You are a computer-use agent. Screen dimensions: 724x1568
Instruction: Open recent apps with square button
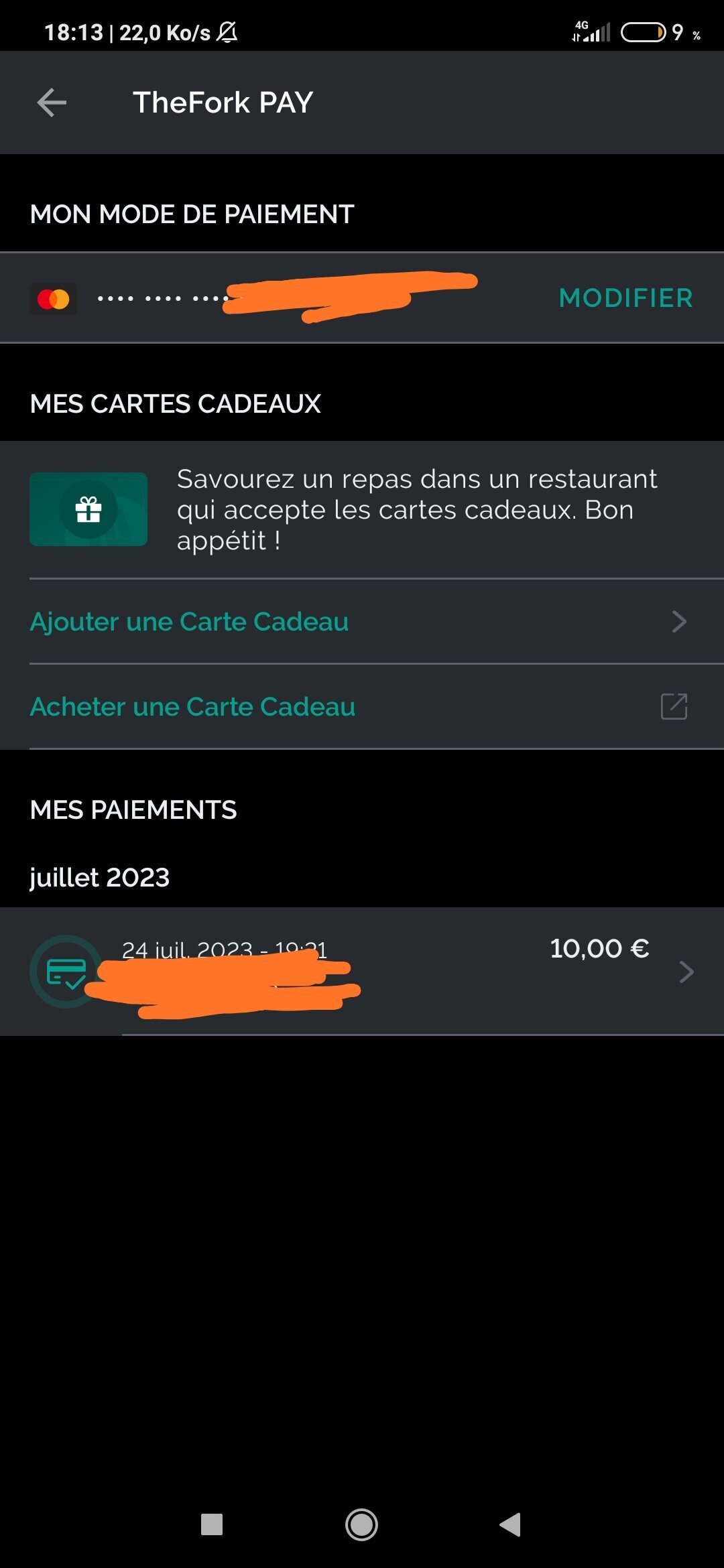[212, 1524]
